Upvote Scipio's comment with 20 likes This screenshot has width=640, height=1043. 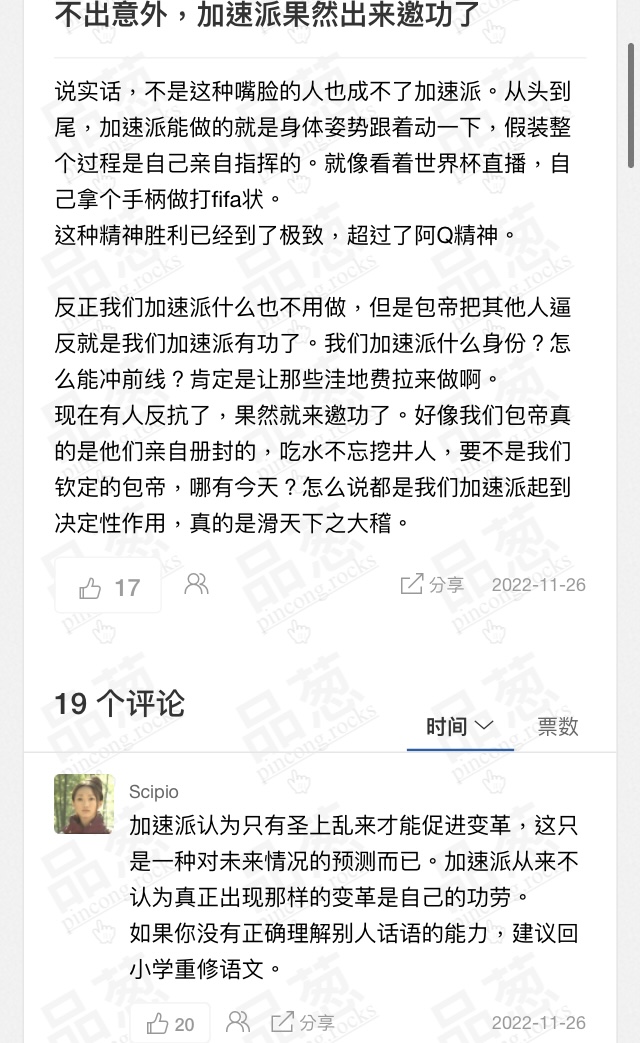pyautogui.click(x=170, y=1024)
